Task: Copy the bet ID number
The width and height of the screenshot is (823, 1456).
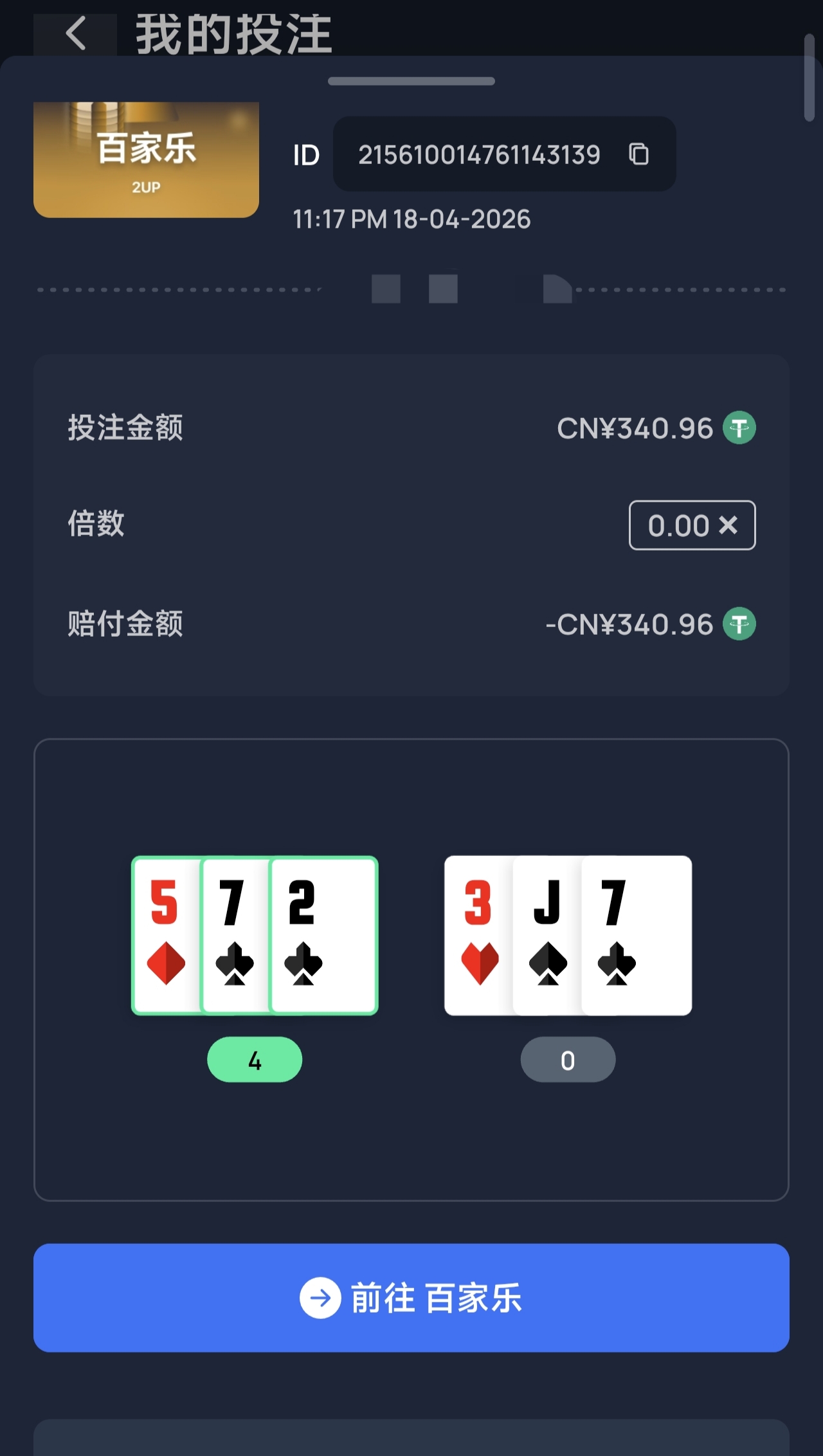Action: [638, 154]
